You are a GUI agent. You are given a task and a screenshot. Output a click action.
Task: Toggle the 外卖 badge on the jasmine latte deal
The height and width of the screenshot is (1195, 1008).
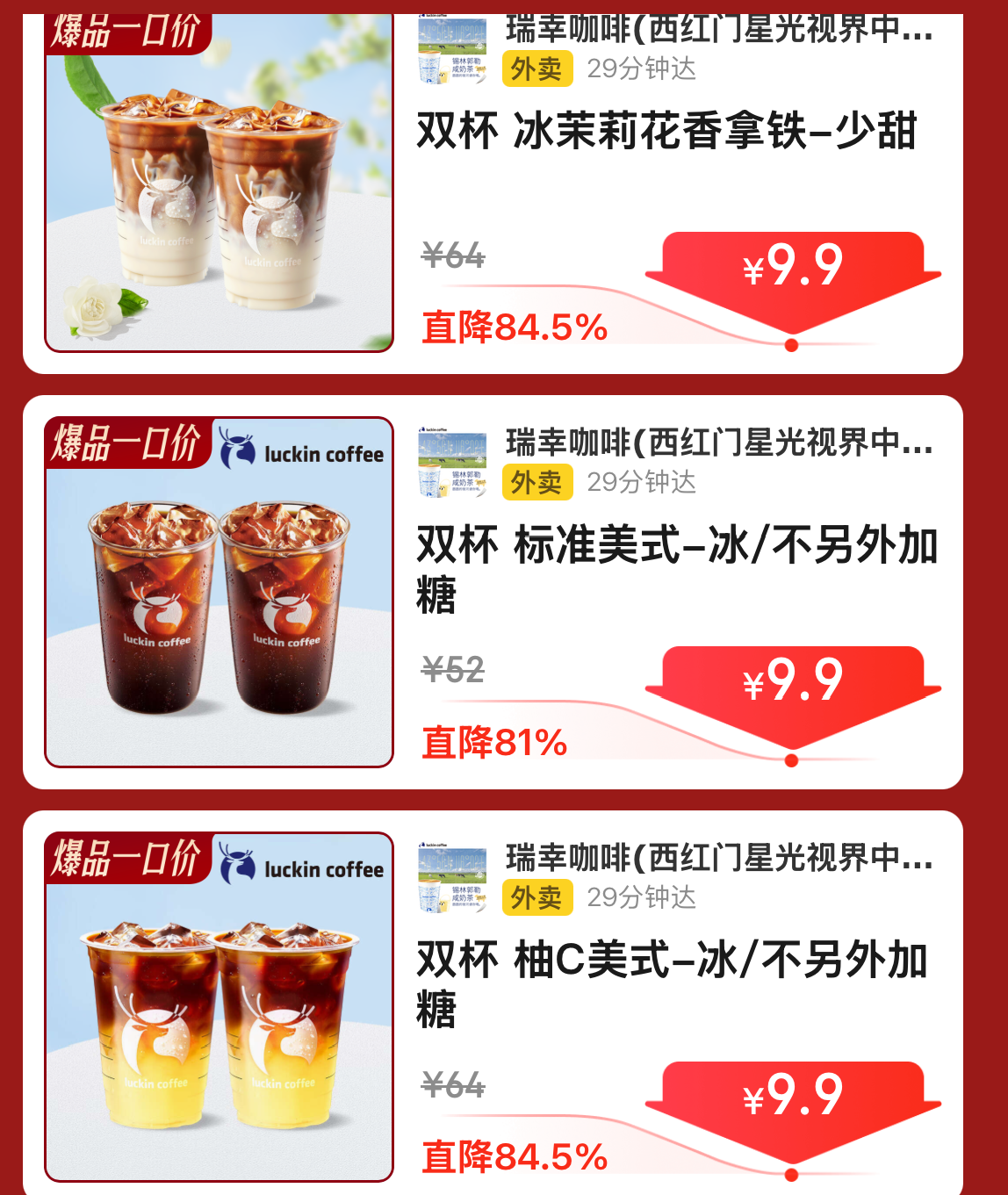pos(536,68)
